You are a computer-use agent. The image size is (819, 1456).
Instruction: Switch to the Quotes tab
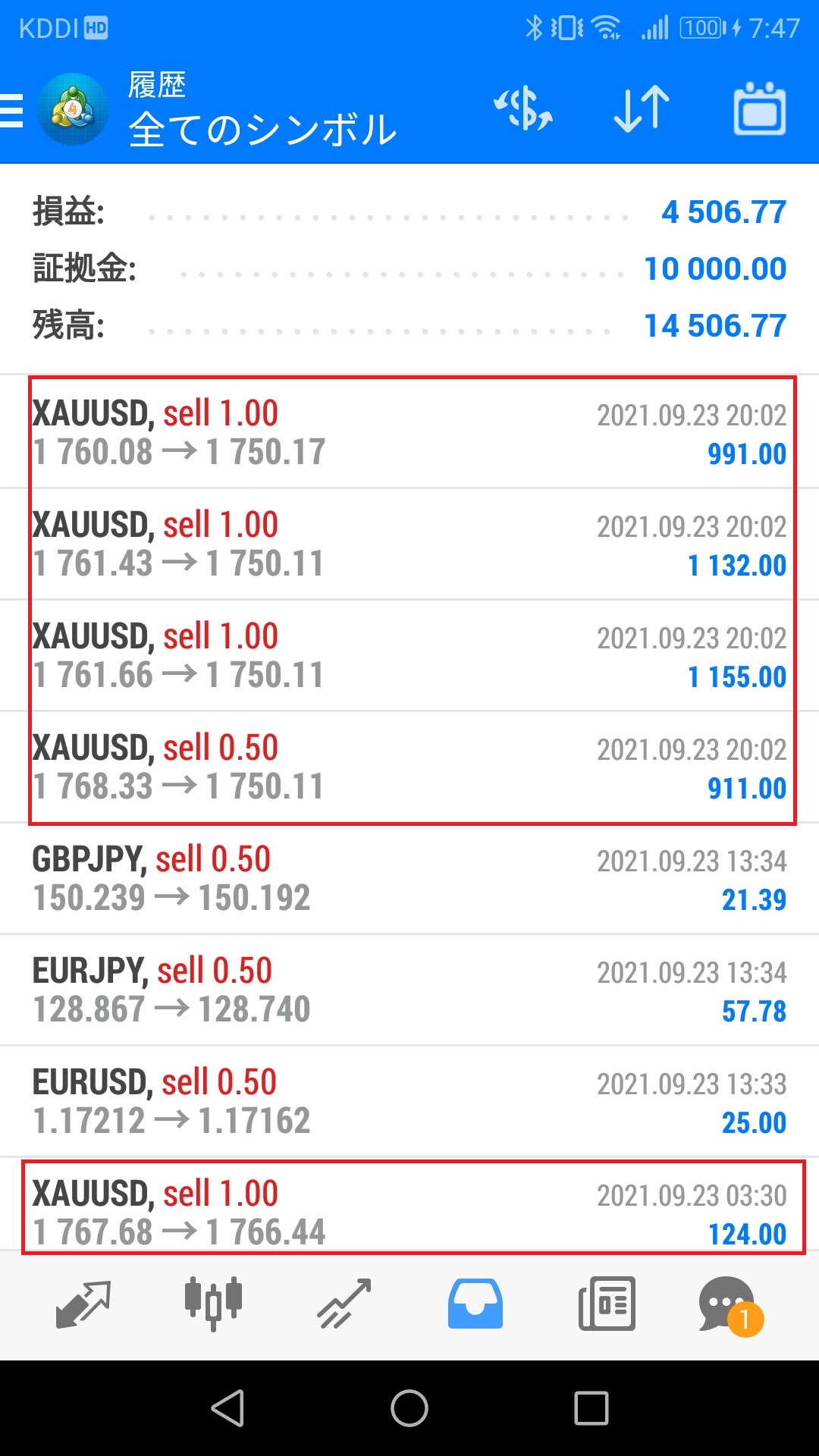click(83, 1304)
